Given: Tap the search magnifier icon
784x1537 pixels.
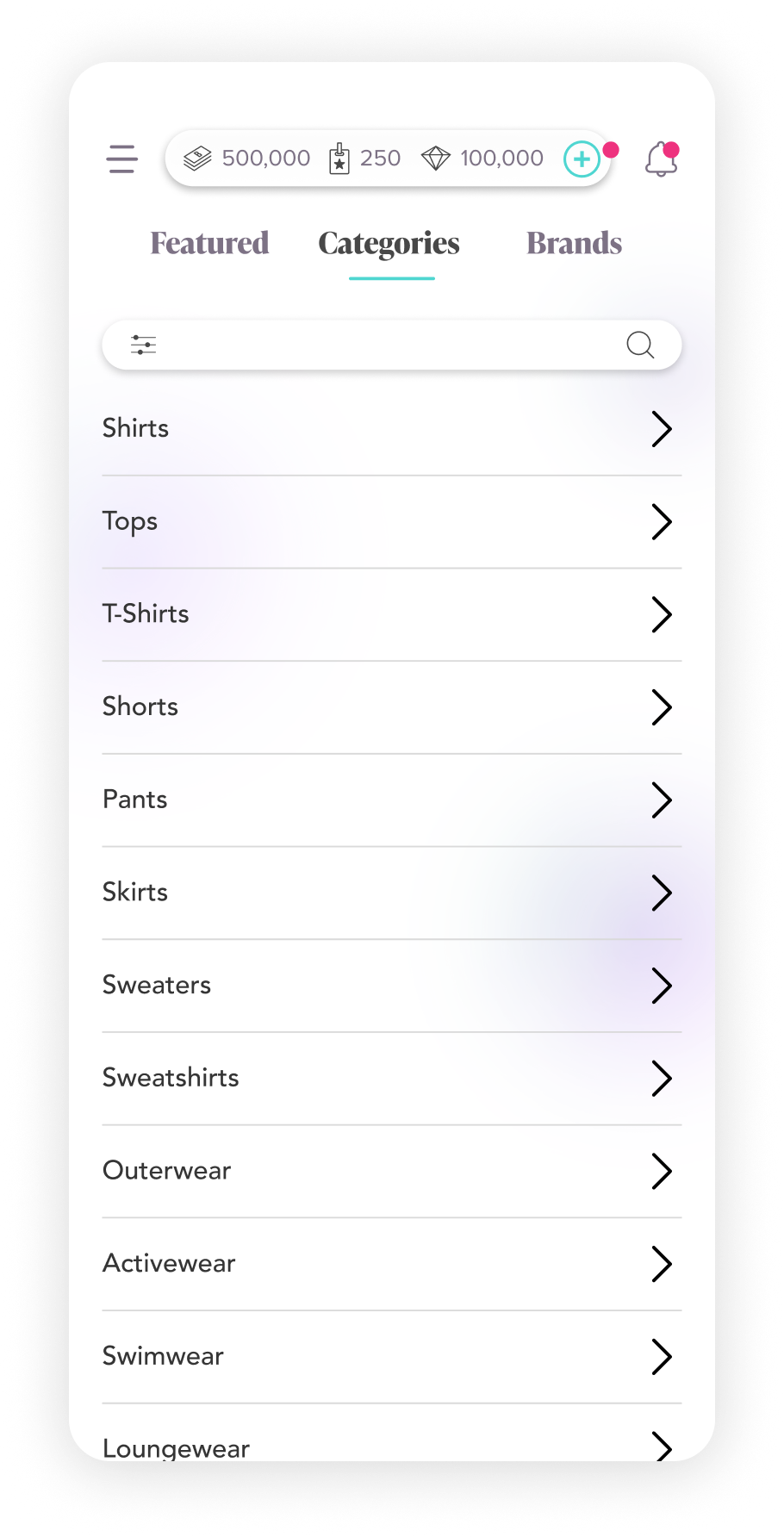Looking at the screenshot, I should 640,345.
